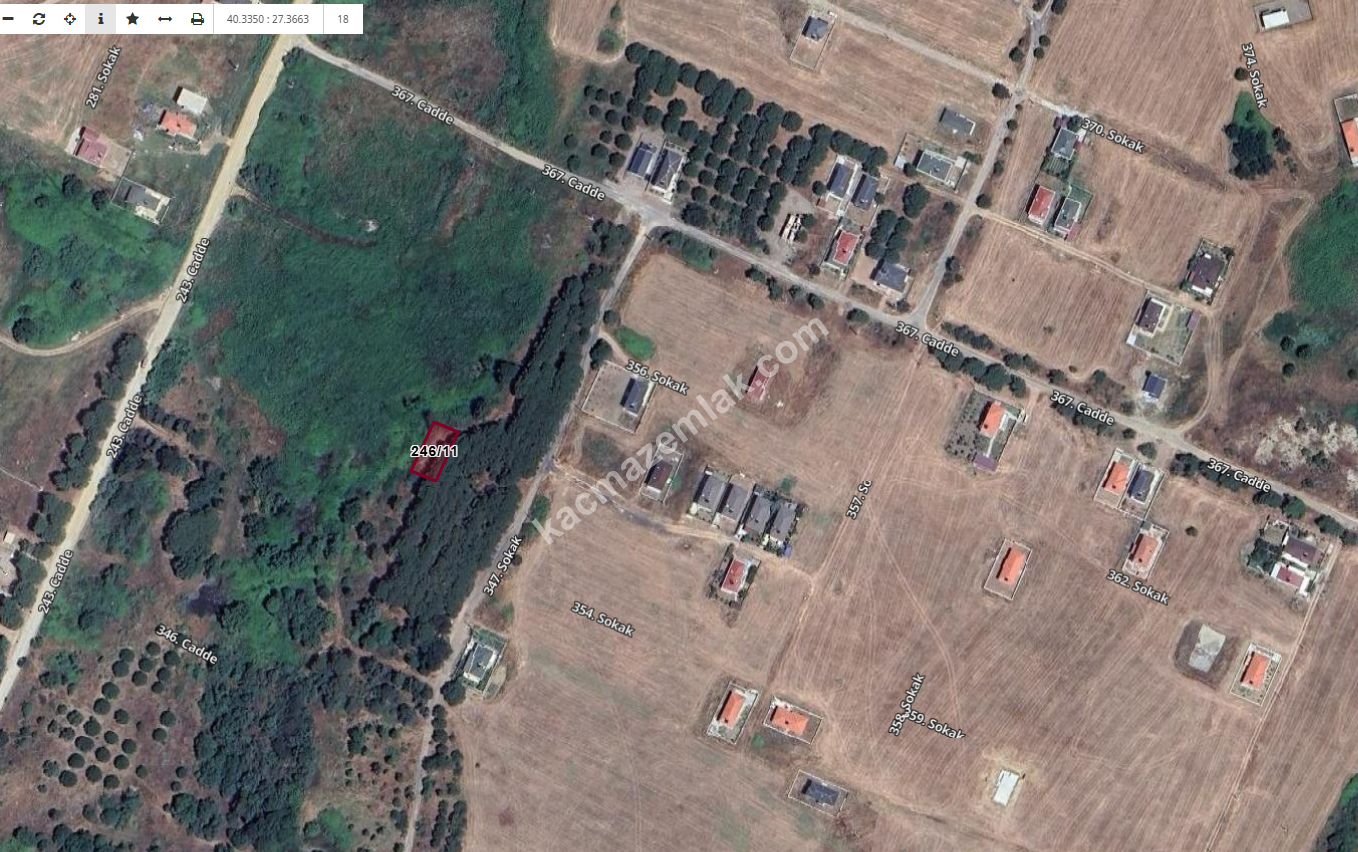Open favorites with the star icon
Viewport: 1358px width, 852px height.
(x=132, y=19)
